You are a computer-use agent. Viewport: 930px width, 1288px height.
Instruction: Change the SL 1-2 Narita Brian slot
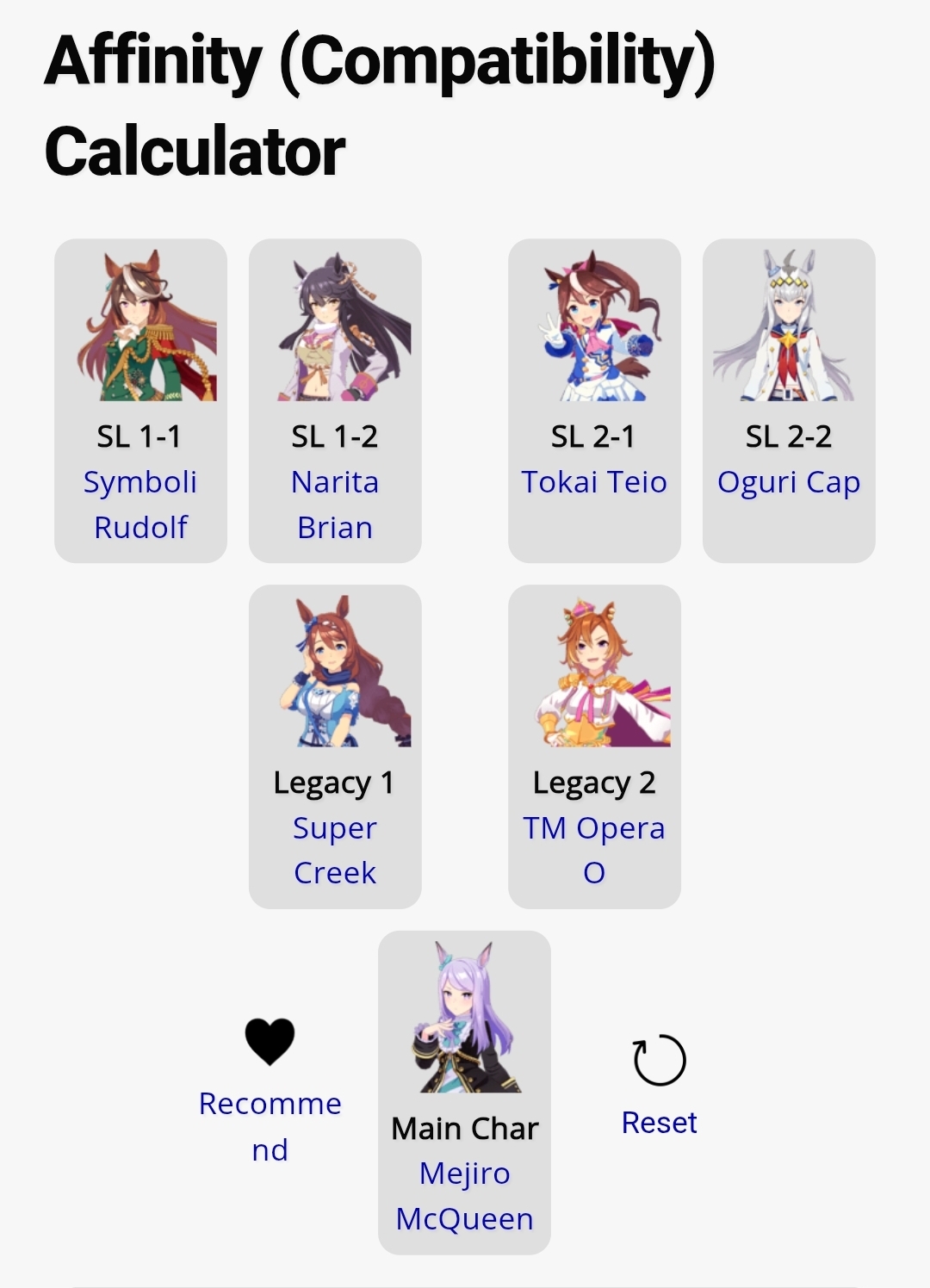[x=335, y=400]
